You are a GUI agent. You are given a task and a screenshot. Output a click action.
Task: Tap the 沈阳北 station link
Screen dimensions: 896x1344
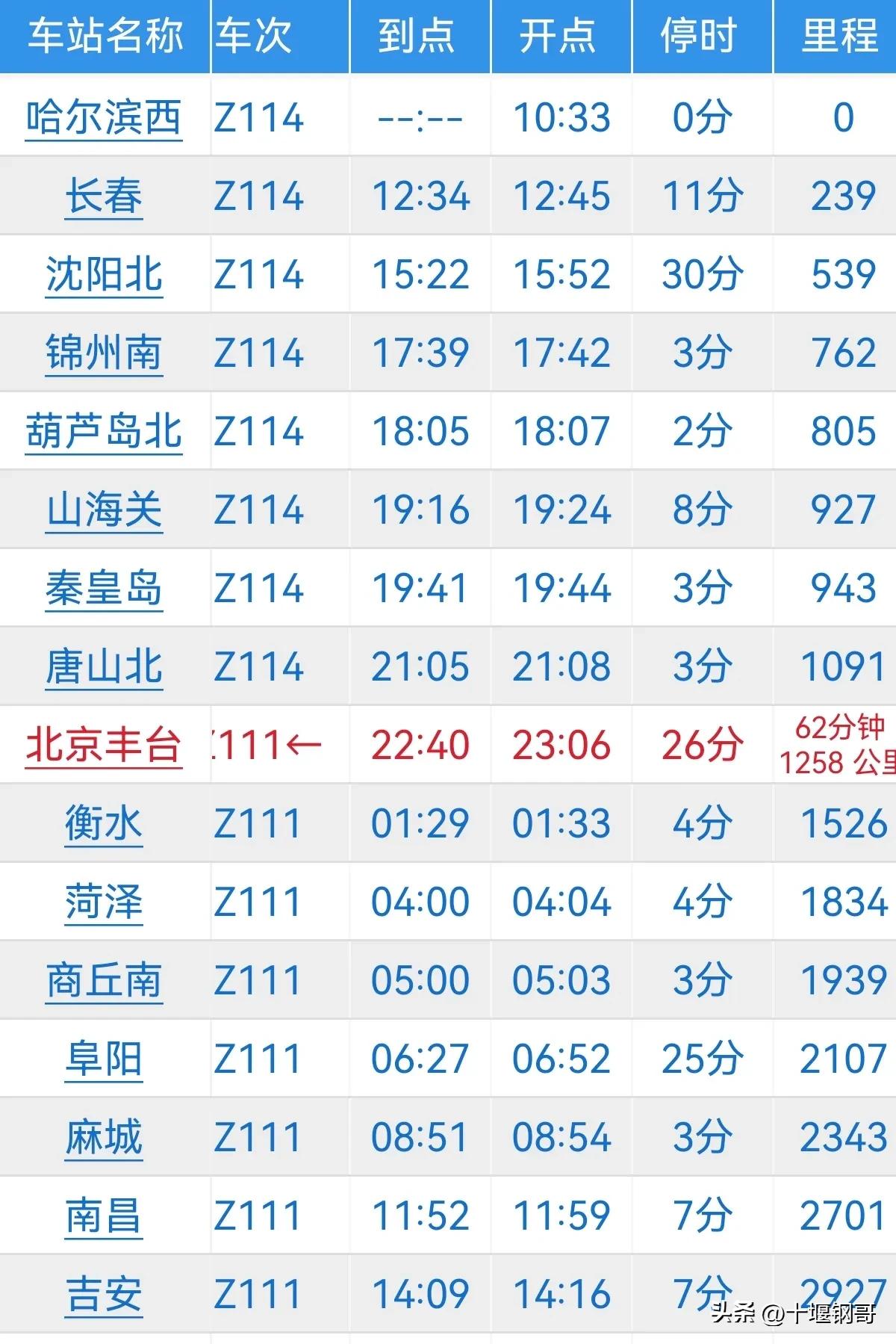[x=104, y=274]
